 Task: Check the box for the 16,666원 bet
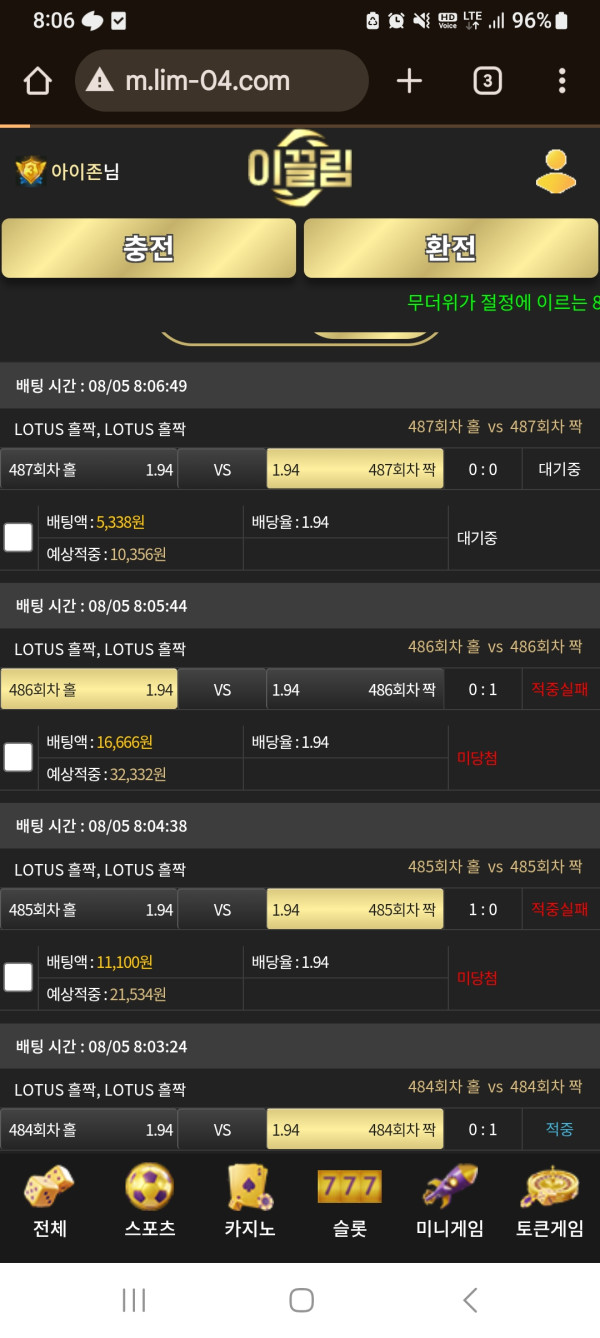pos(18,757)
